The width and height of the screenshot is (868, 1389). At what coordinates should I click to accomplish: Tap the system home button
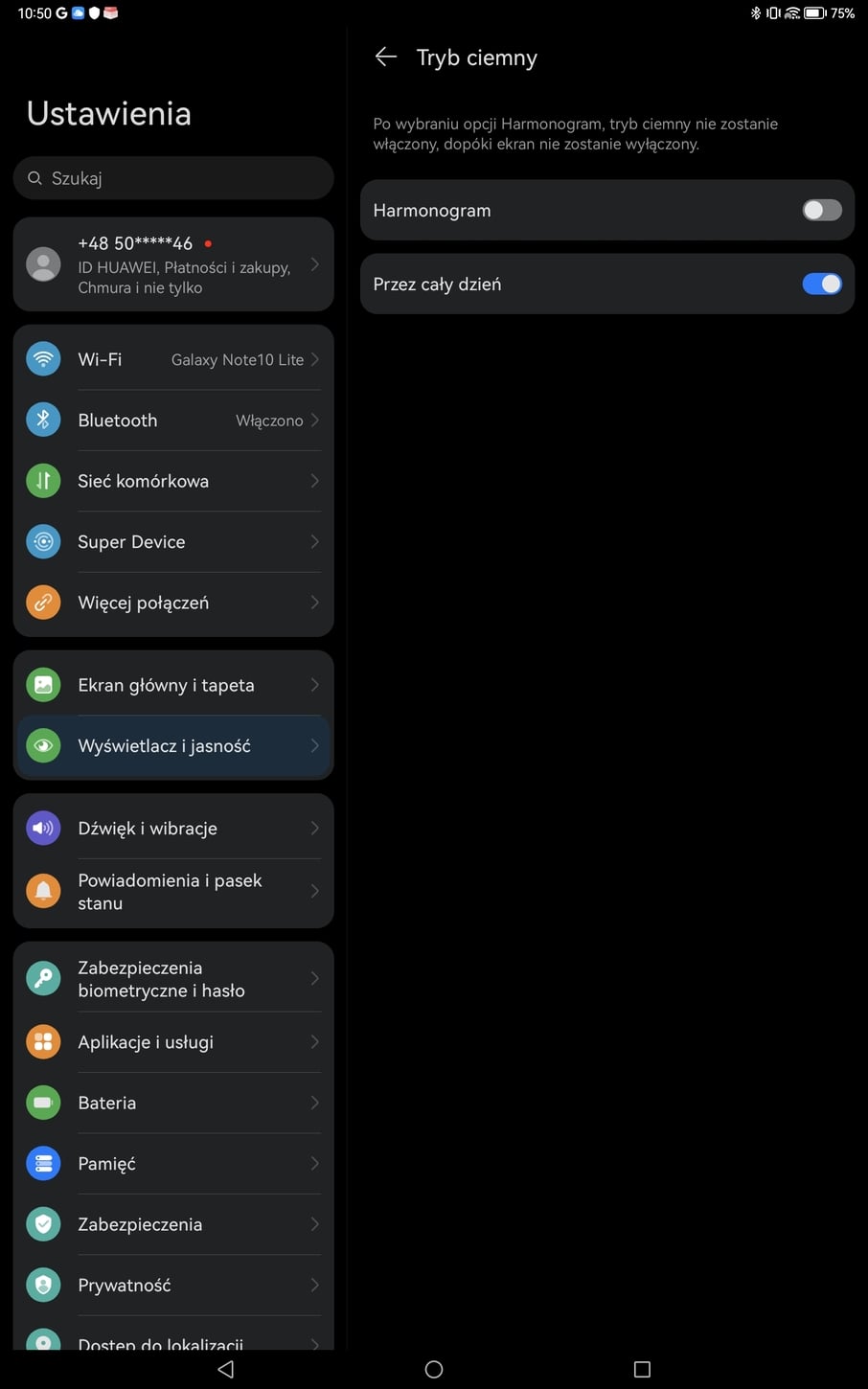pos(434,1370)
